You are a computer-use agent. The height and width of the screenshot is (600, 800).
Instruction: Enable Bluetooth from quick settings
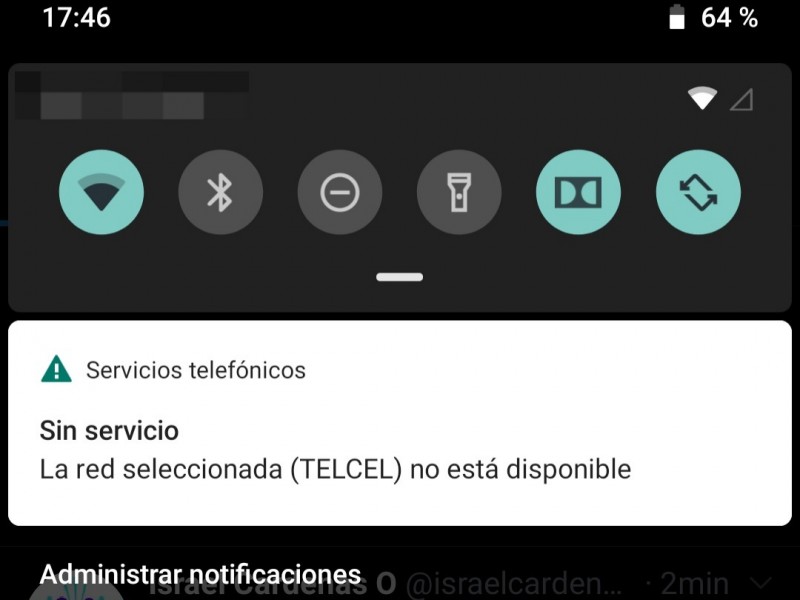220,192
